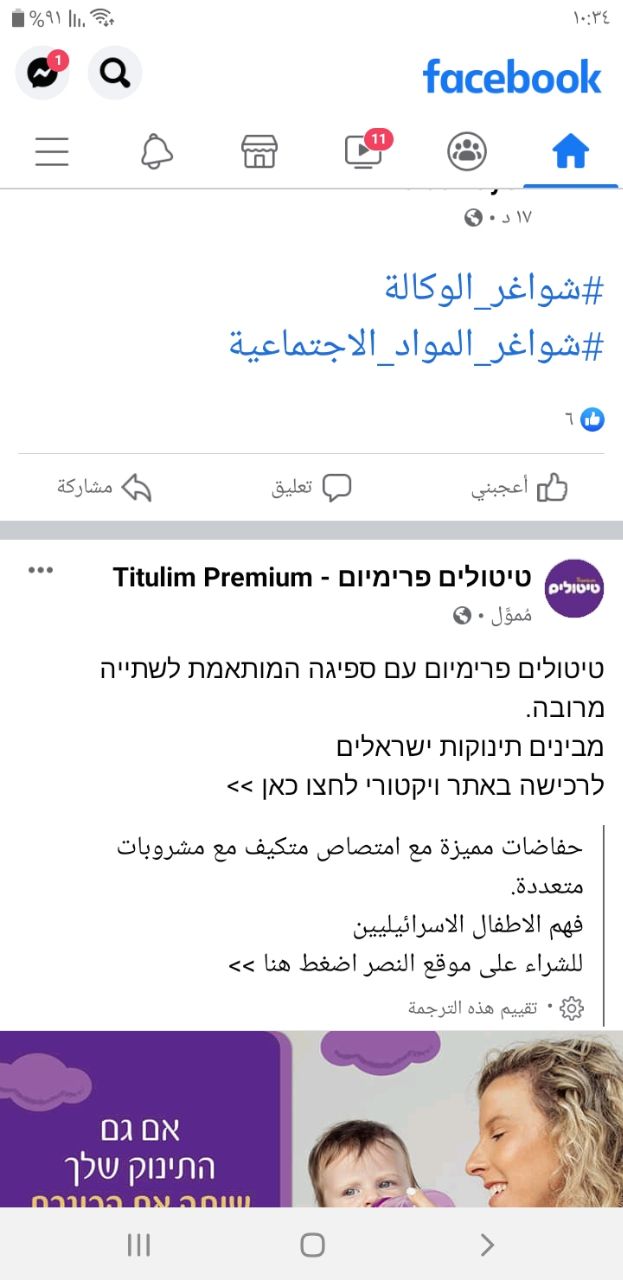The image size is (623, 1280).
Task: Comment on the post via تعليق
Action: pos(312,488)
